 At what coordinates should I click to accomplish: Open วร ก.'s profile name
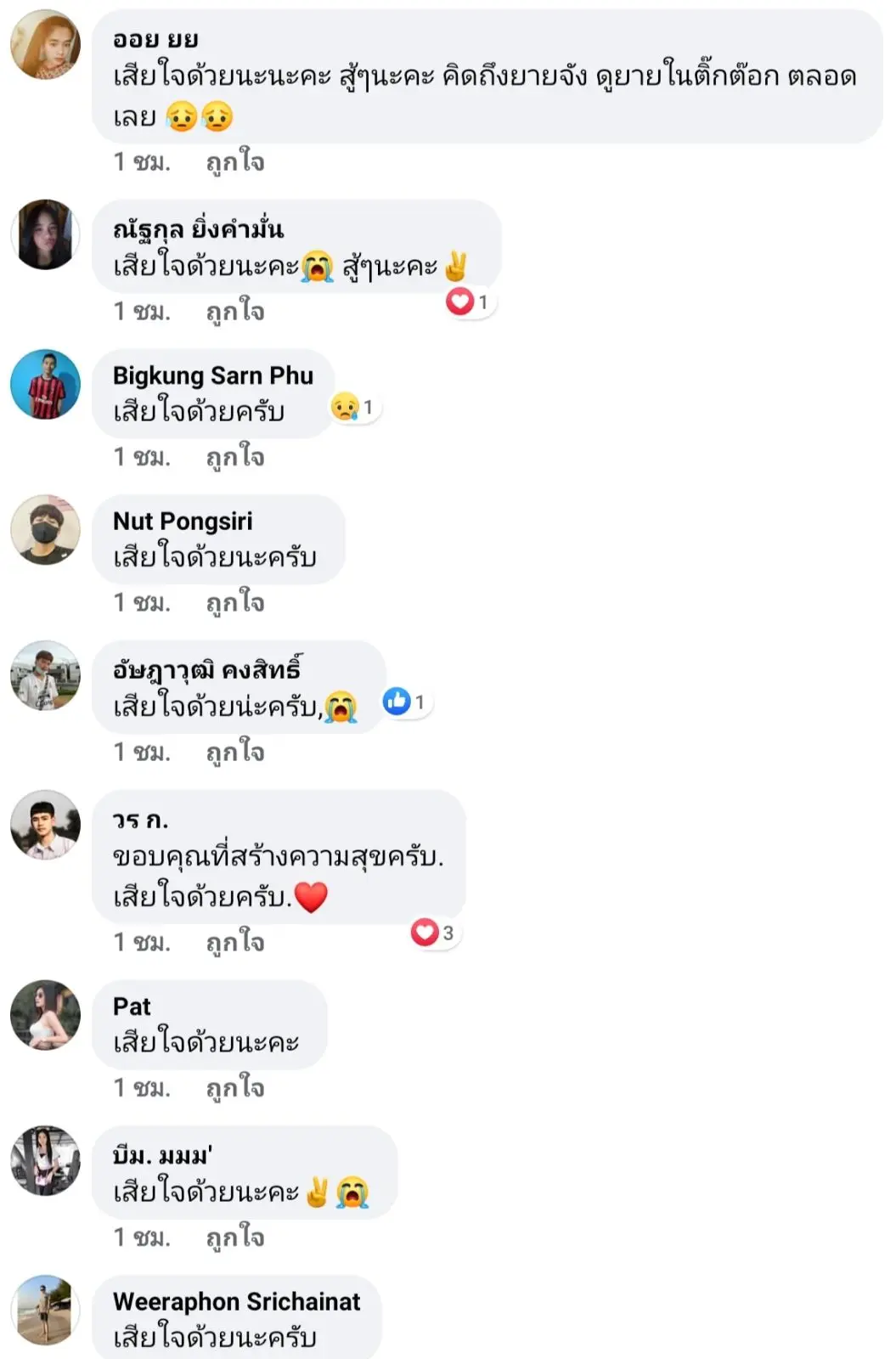coord(140,820)
